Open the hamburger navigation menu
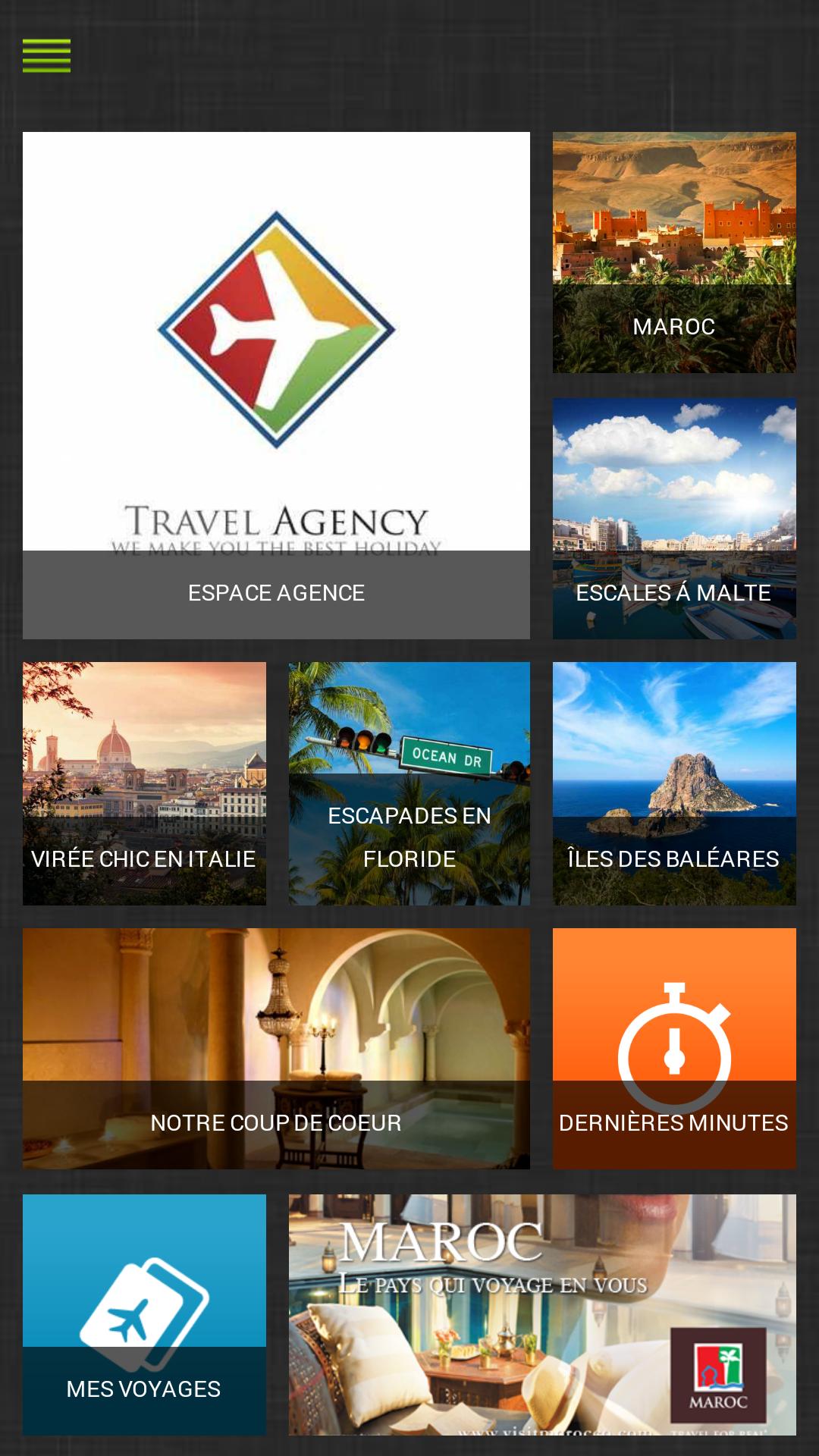The image size is (819, 1456). pos(47,55)
